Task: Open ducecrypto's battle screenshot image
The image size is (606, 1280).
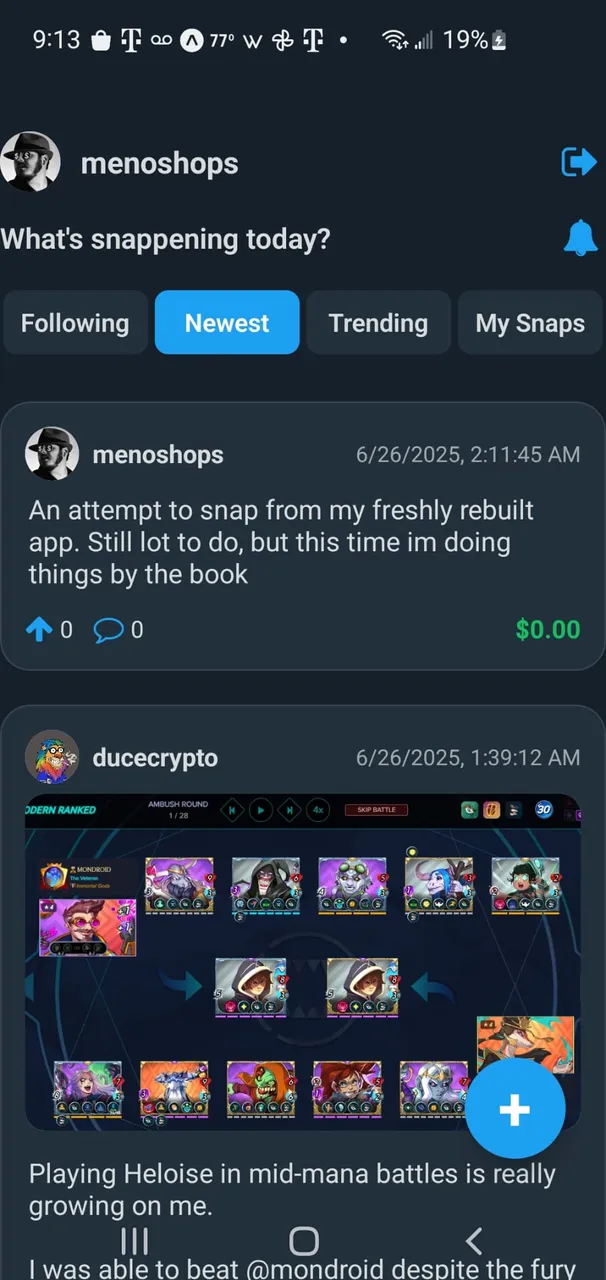Action: pos(302,962)
